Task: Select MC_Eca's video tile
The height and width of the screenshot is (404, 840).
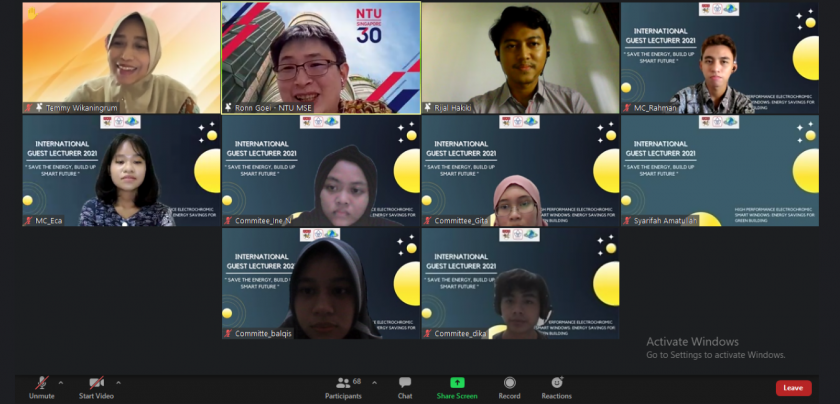Action: 121,170
